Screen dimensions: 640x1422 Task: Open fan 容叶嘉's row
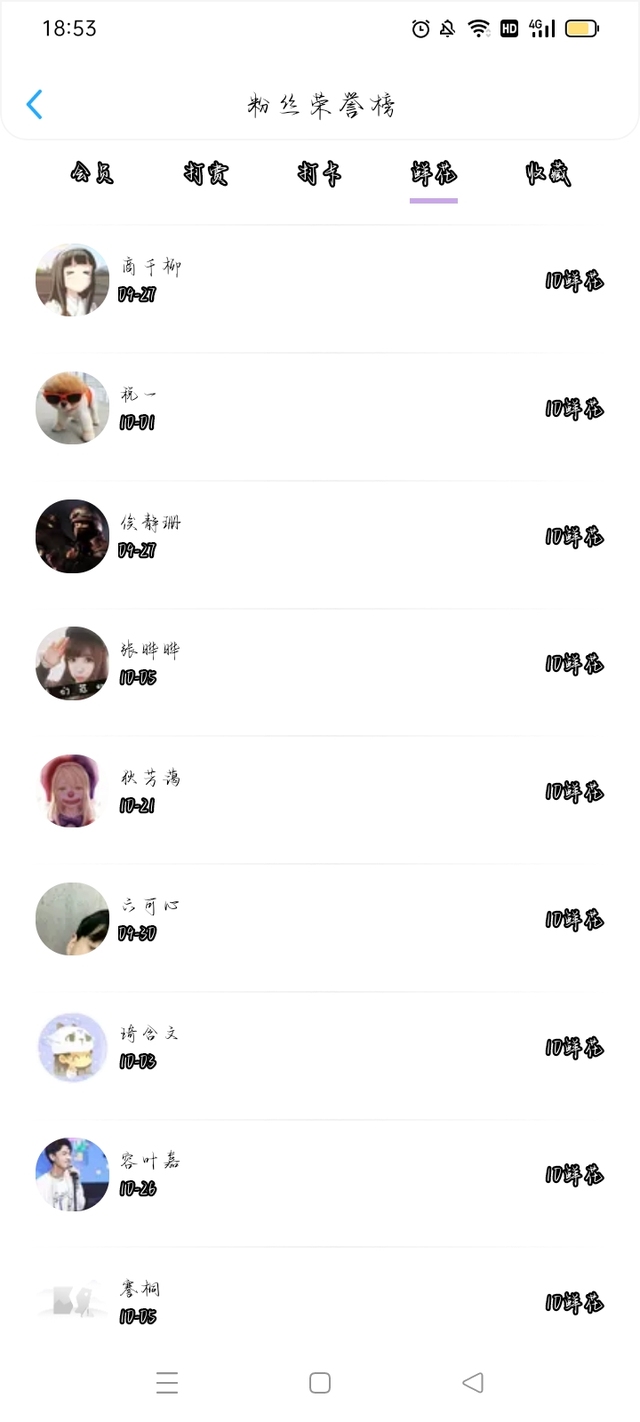click(320, 1174)
